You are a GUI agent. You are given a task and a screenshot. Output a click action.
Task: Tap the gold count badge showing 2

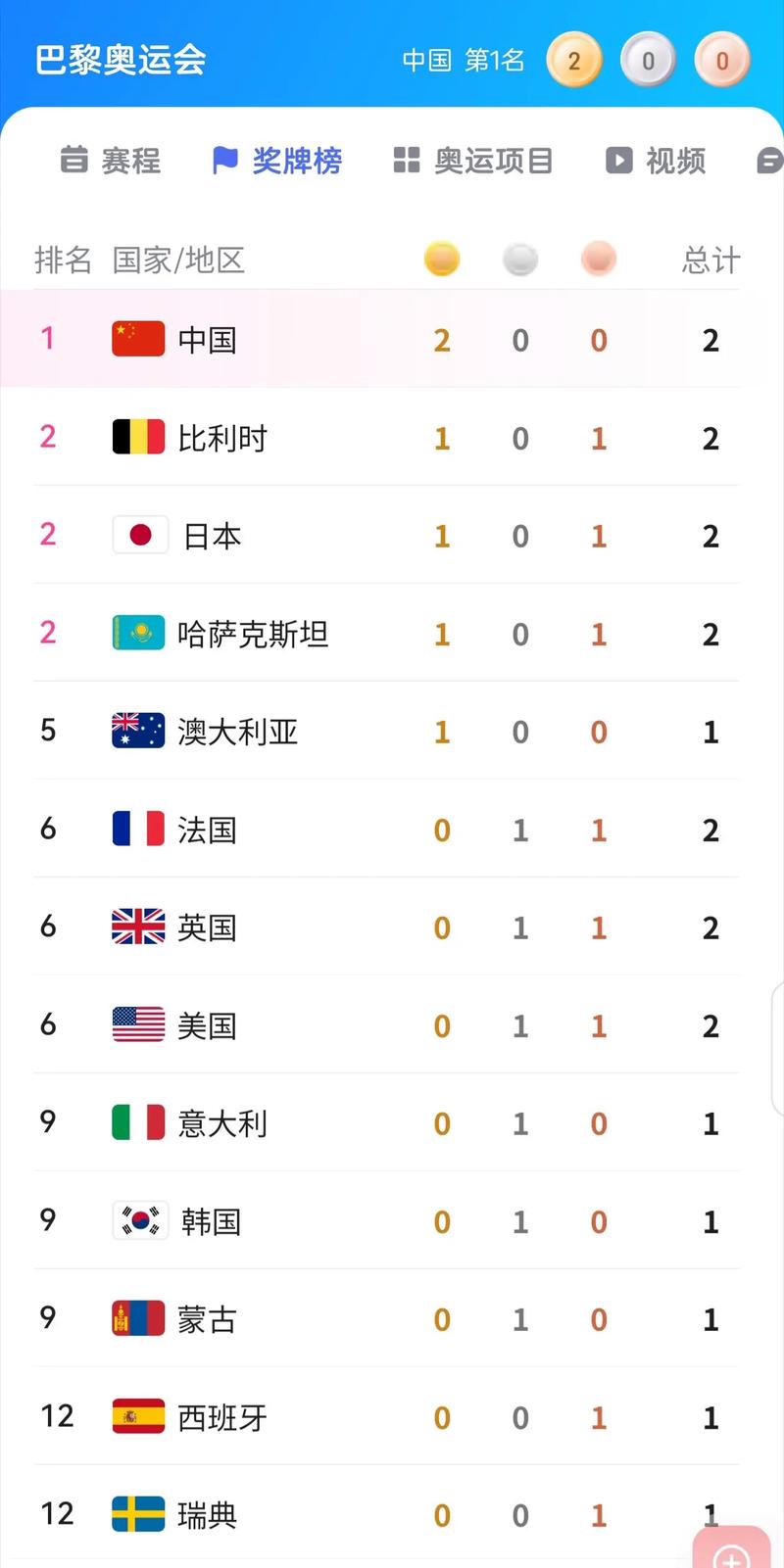click(573, 59)
